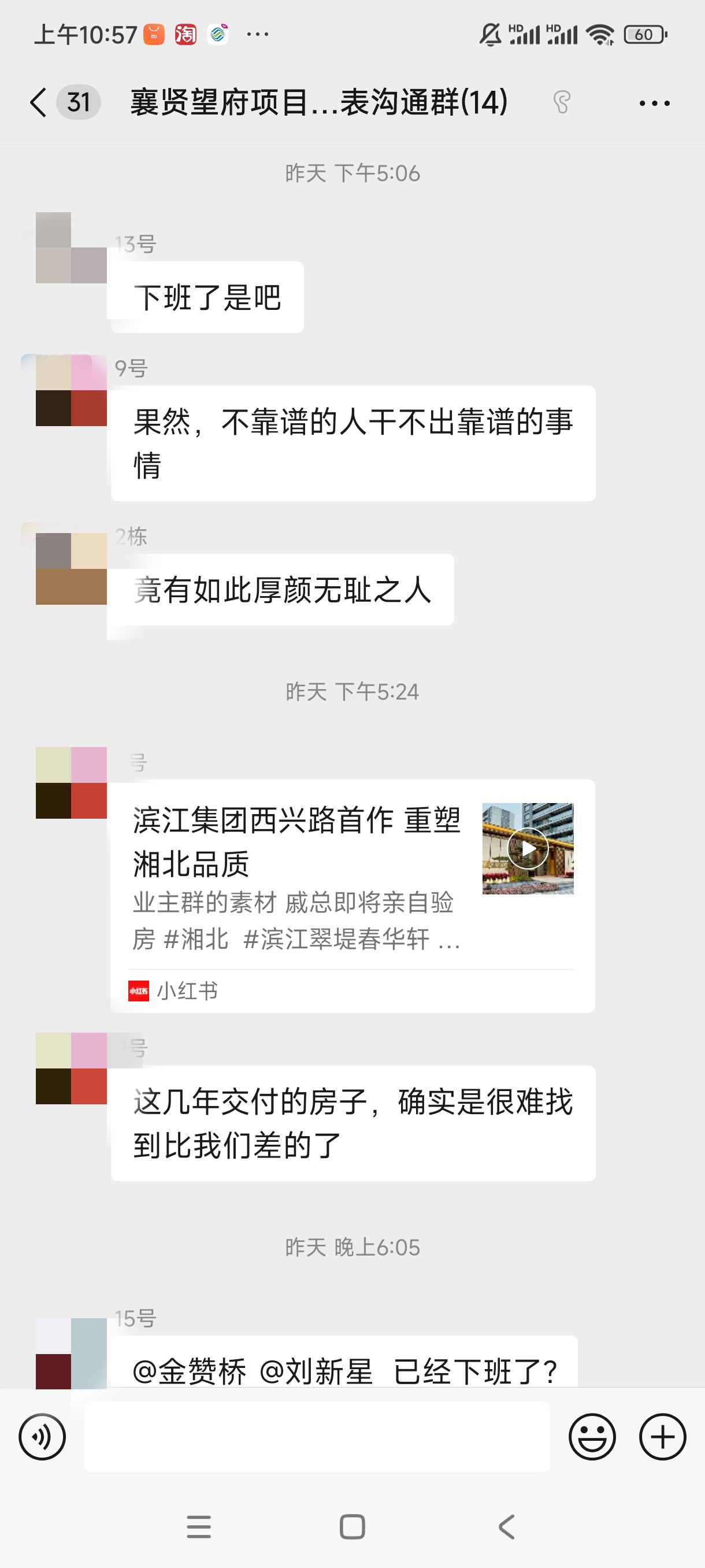Focus the message text field
Image resolution: width=705 pixels, height=1568 pixels.
(x=316, y=1437)
